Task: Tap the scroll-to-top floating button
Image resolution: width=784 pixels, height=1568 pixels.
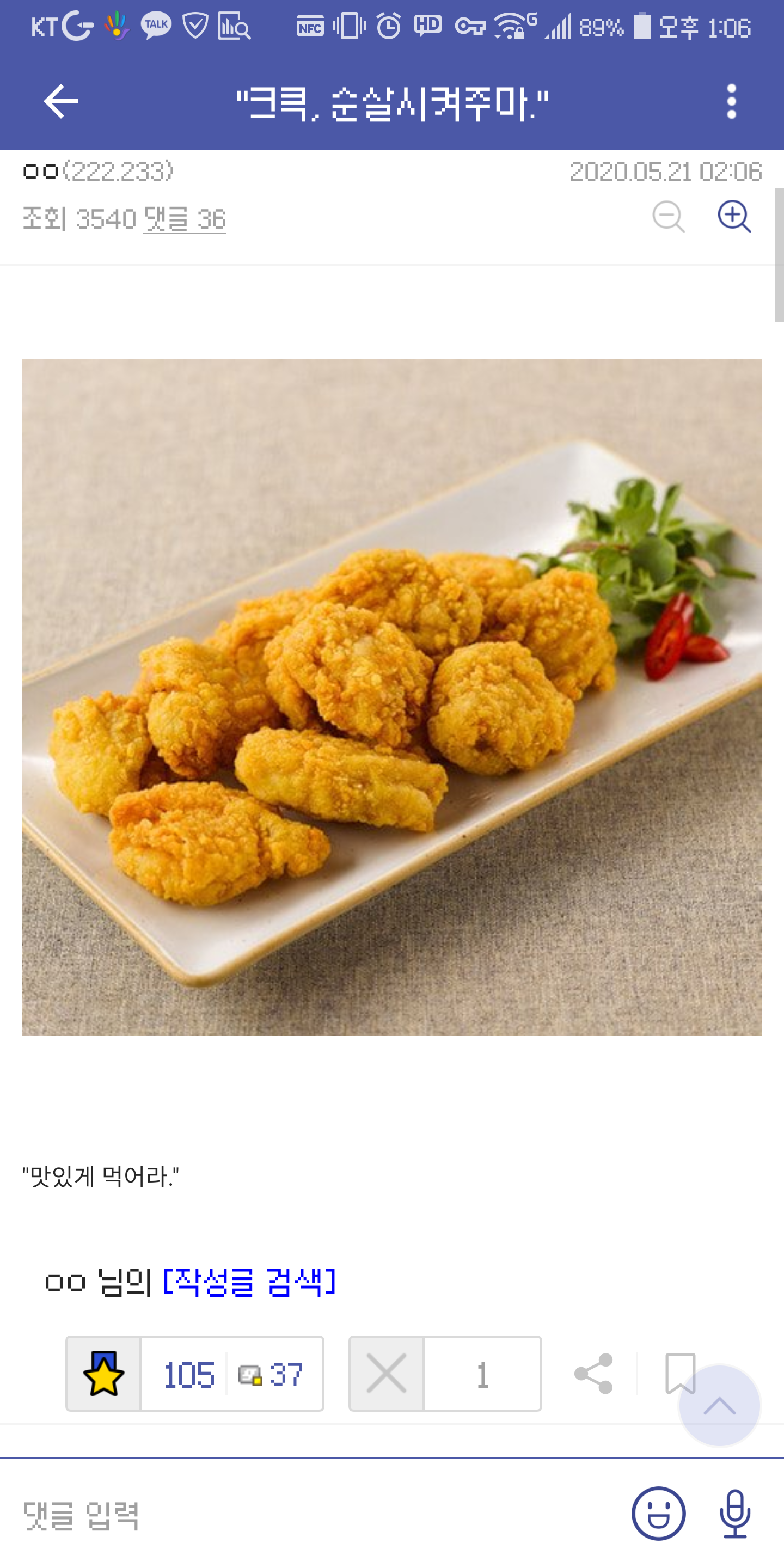Action: tap(719, 1406)
